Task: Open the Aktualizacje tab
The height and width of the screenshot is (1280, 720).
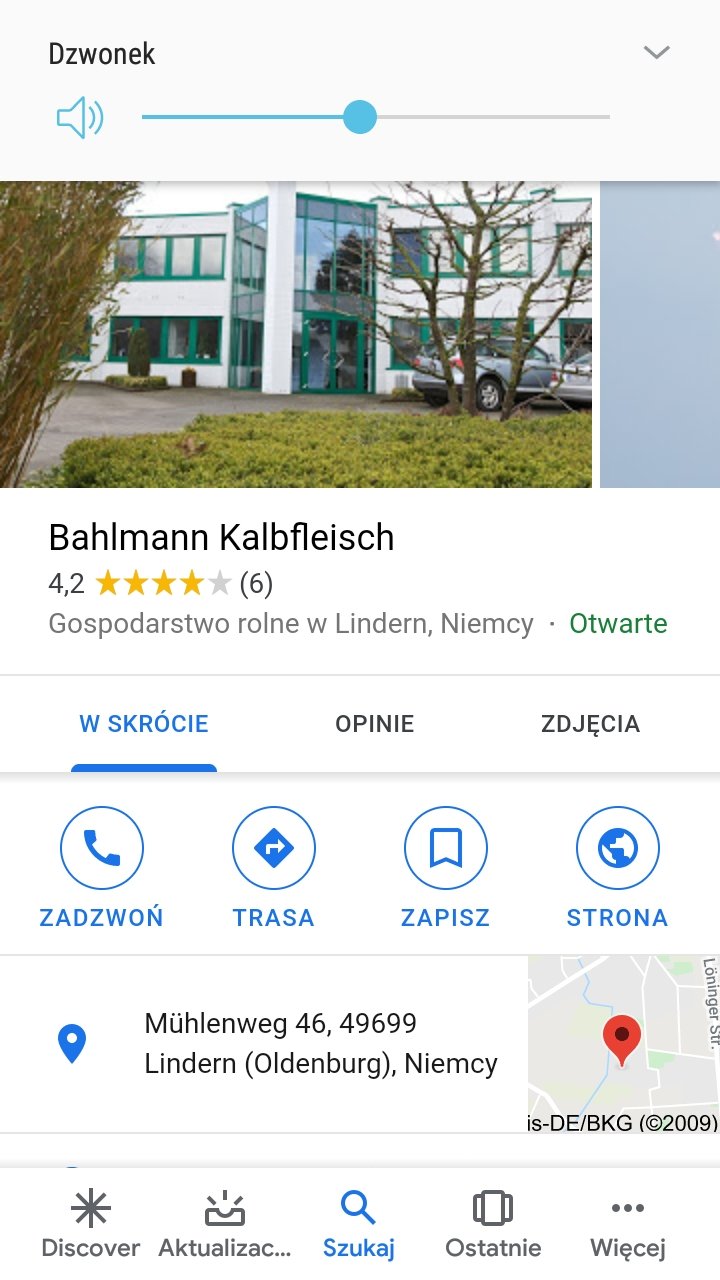Action: 225,1224
